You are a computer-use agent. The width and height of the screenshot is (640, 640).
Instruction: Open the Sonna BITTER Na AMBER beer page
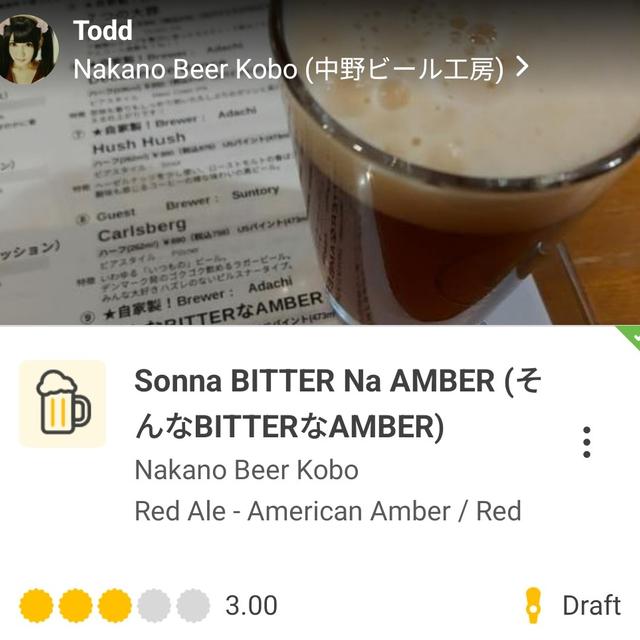[337, 403]
